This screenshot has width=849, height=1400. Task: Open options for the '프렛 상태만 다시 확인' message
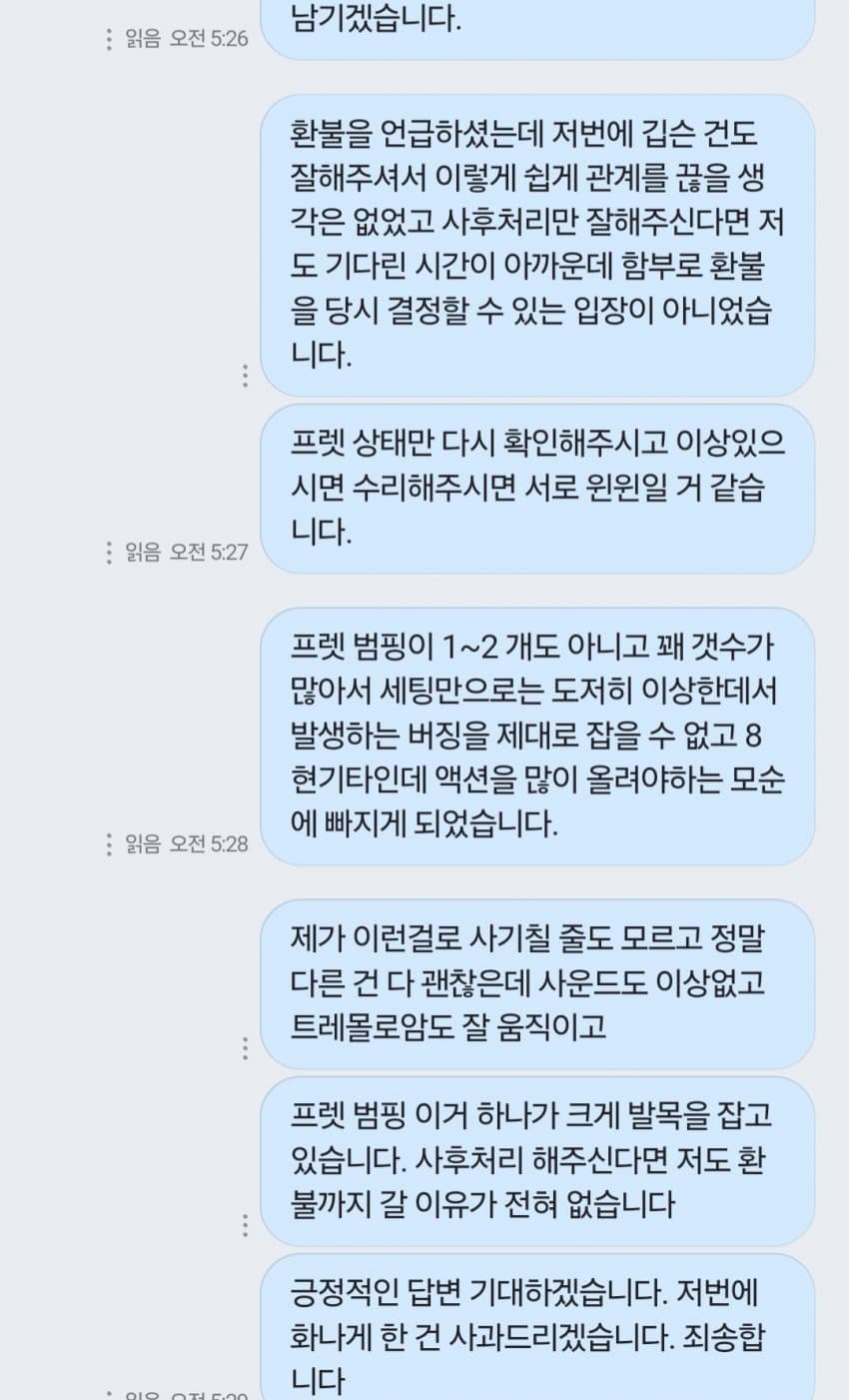point(109,553)
